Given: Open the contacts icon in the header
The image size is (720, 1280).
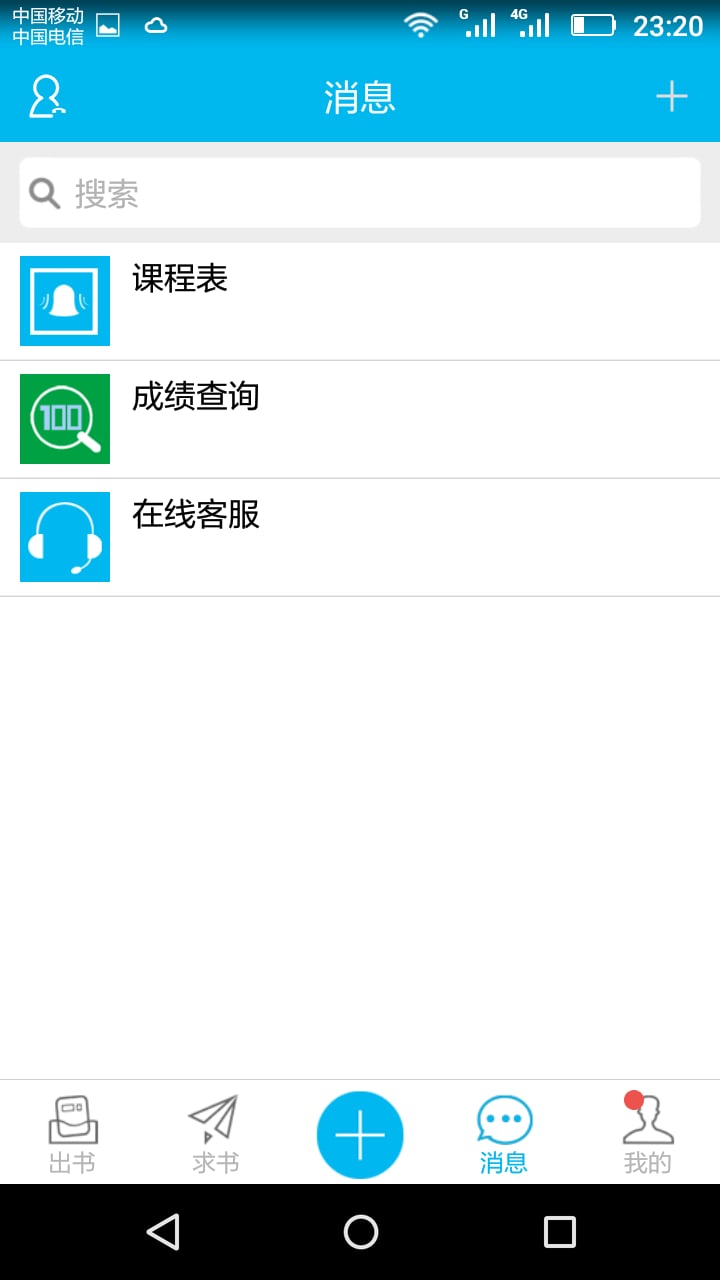Looking at the screenshot, I should (47, 97).
